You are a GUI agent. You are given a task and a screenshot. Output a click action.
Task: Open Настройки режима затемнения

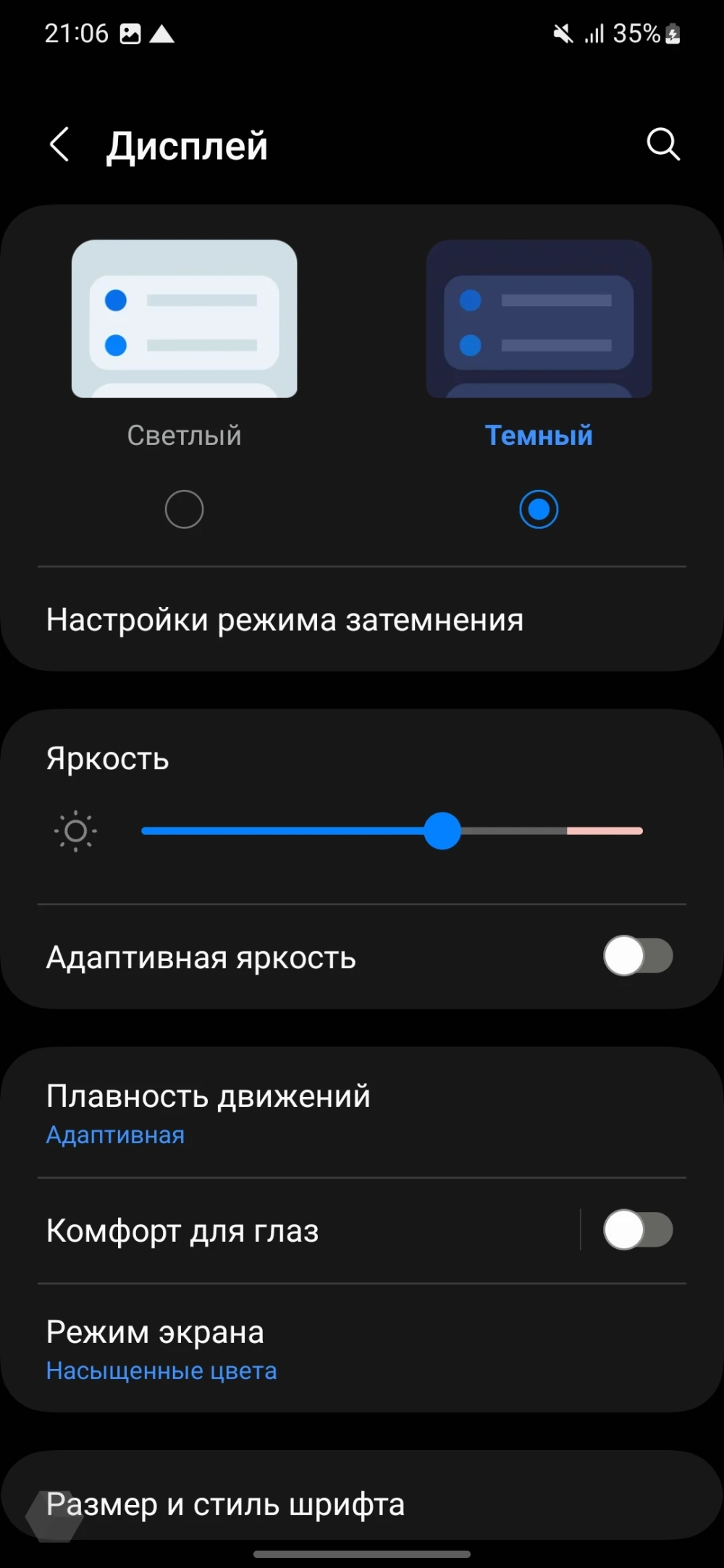[x=285, y=620]
